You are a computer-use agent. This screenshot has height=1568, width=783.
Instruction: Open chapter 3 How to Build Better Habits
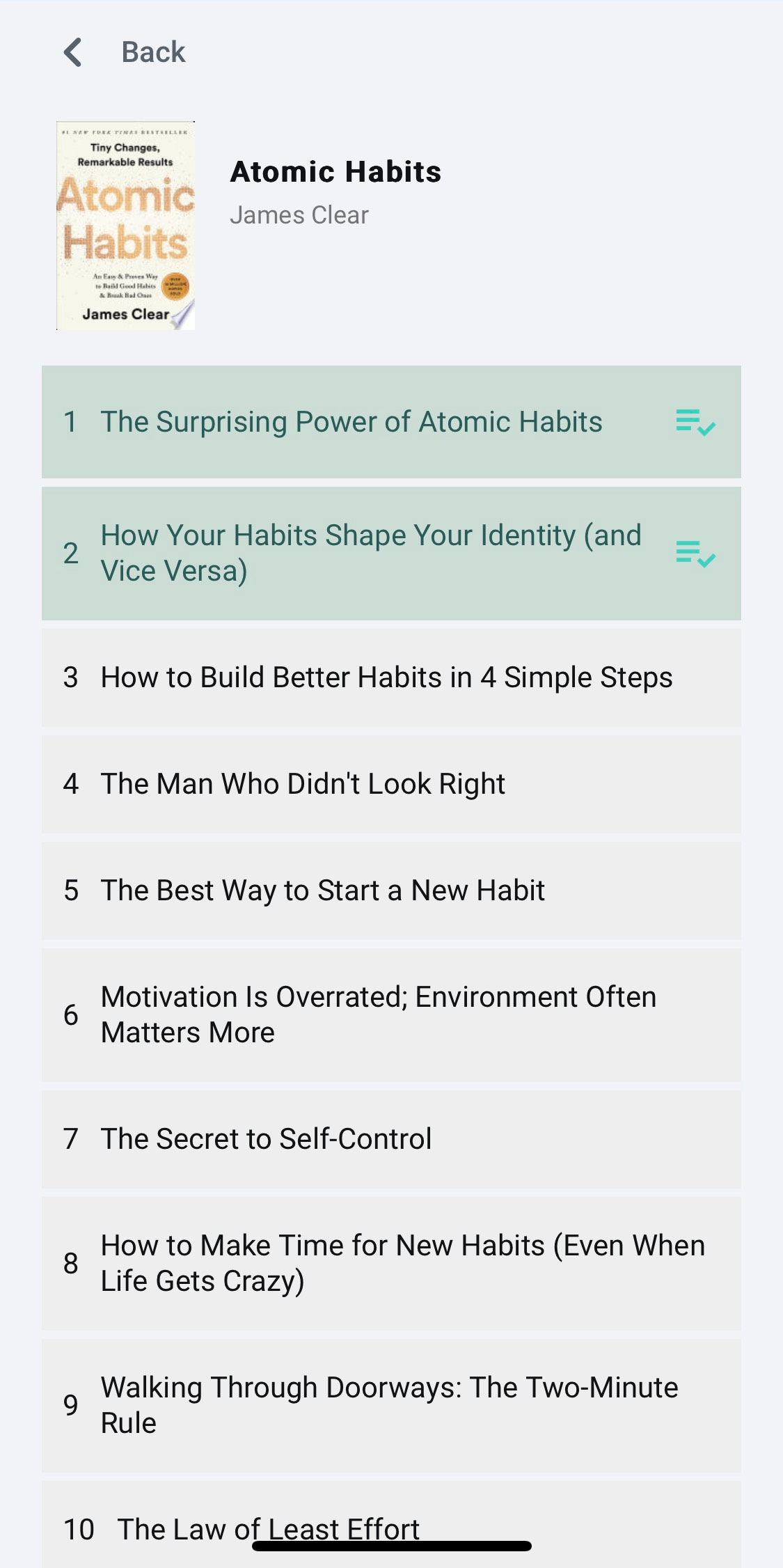point(386,677)
